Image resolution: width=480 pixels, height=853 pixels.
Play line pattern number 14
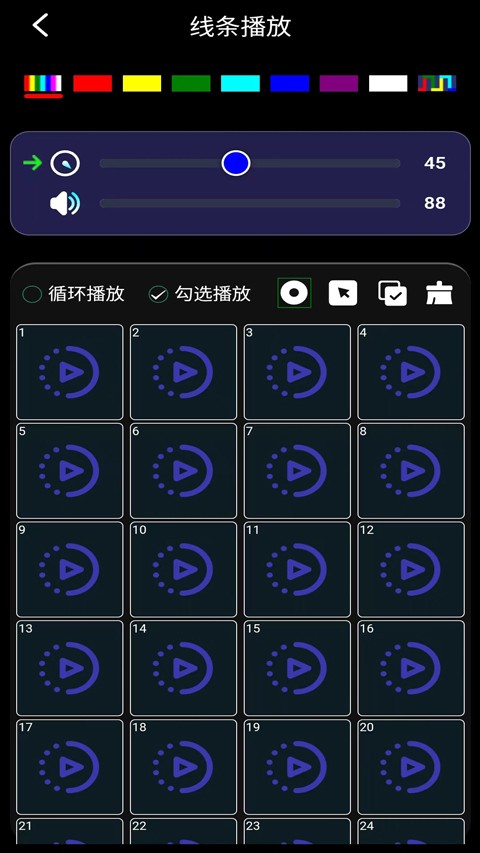coord(183,668)
